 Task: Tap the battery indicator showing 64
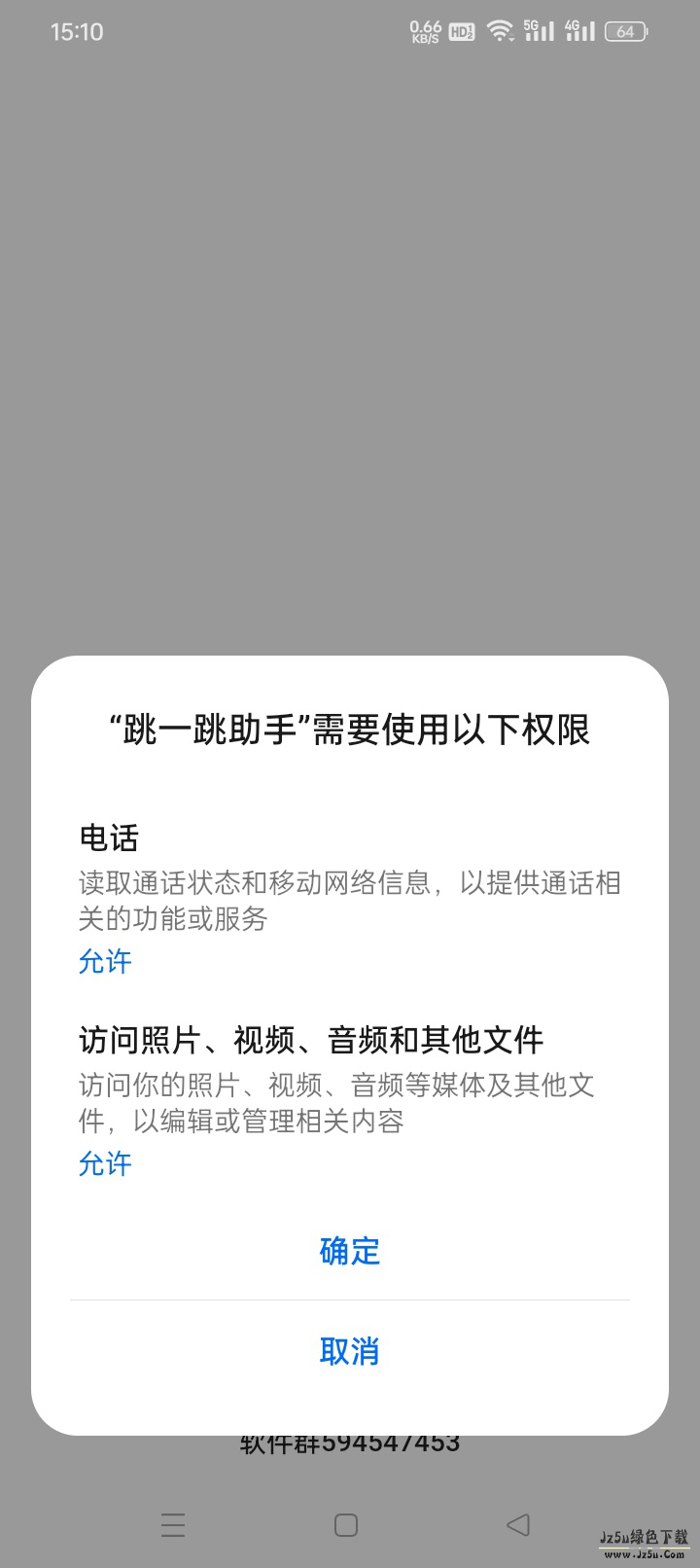point(627,30)
